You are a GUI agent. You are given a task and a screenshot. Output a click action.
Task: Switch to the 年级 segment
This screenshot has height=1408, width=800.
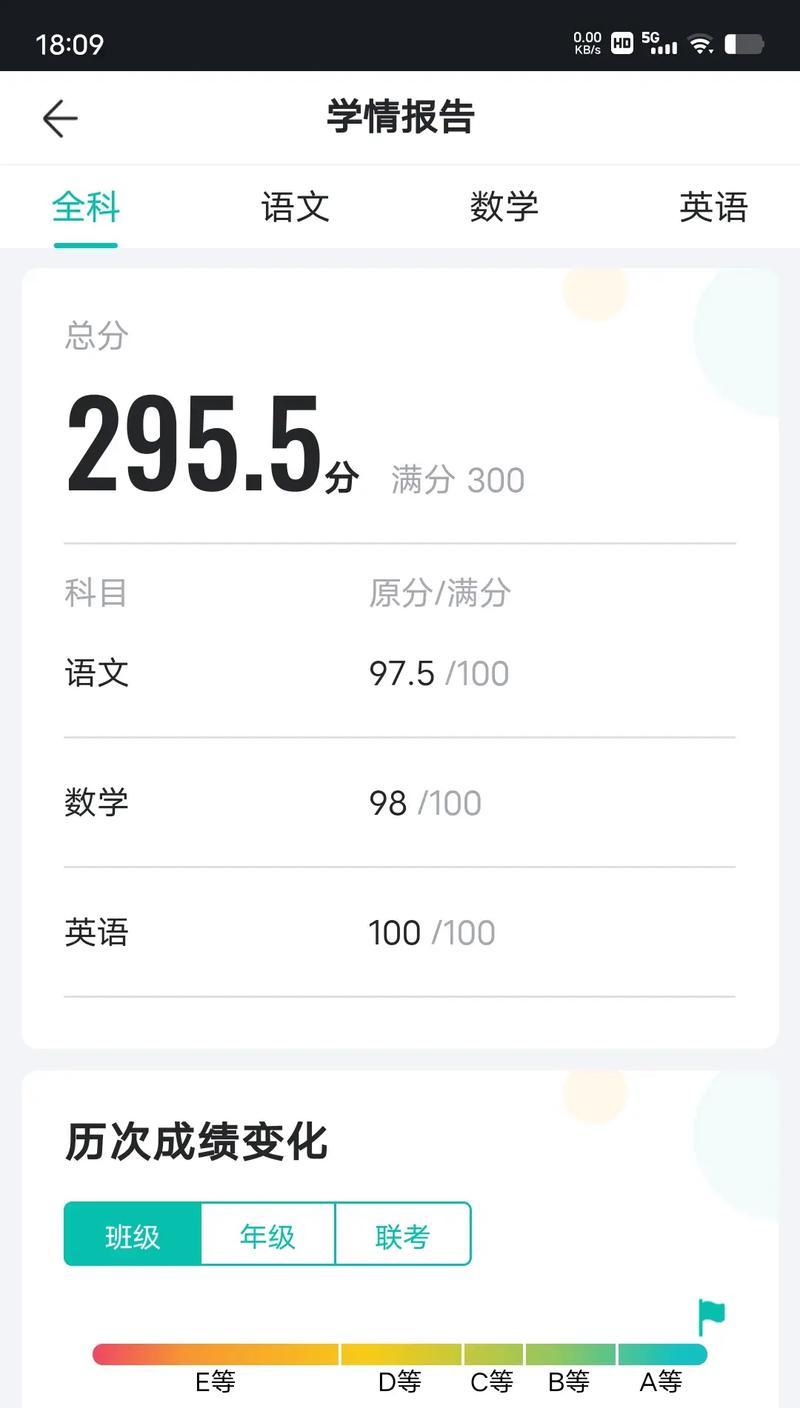268,1236
